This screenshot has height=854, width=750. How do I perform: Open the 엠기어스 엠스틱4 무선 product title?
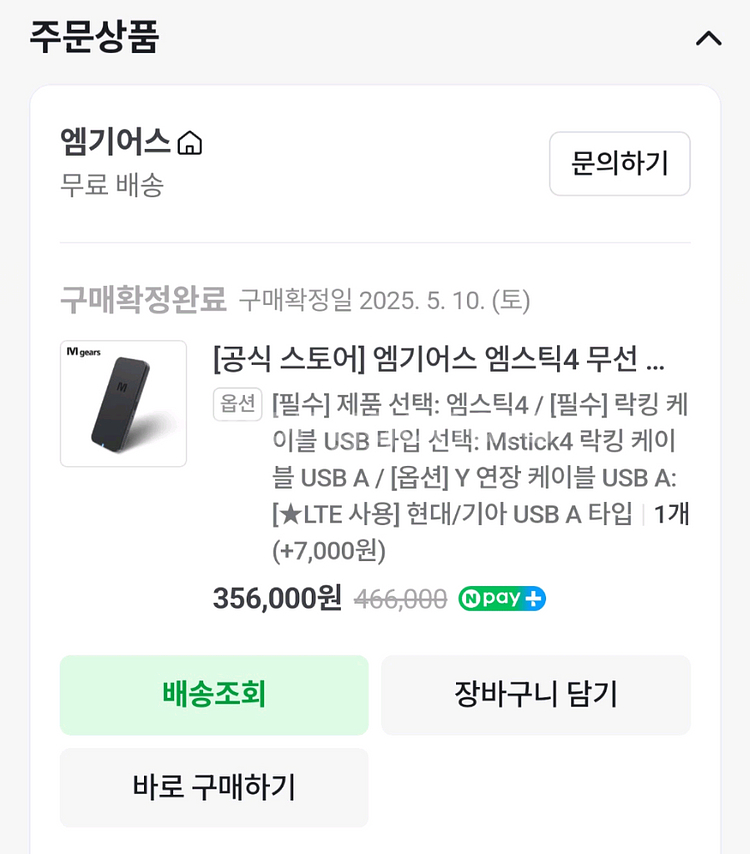tap(440, 358)
